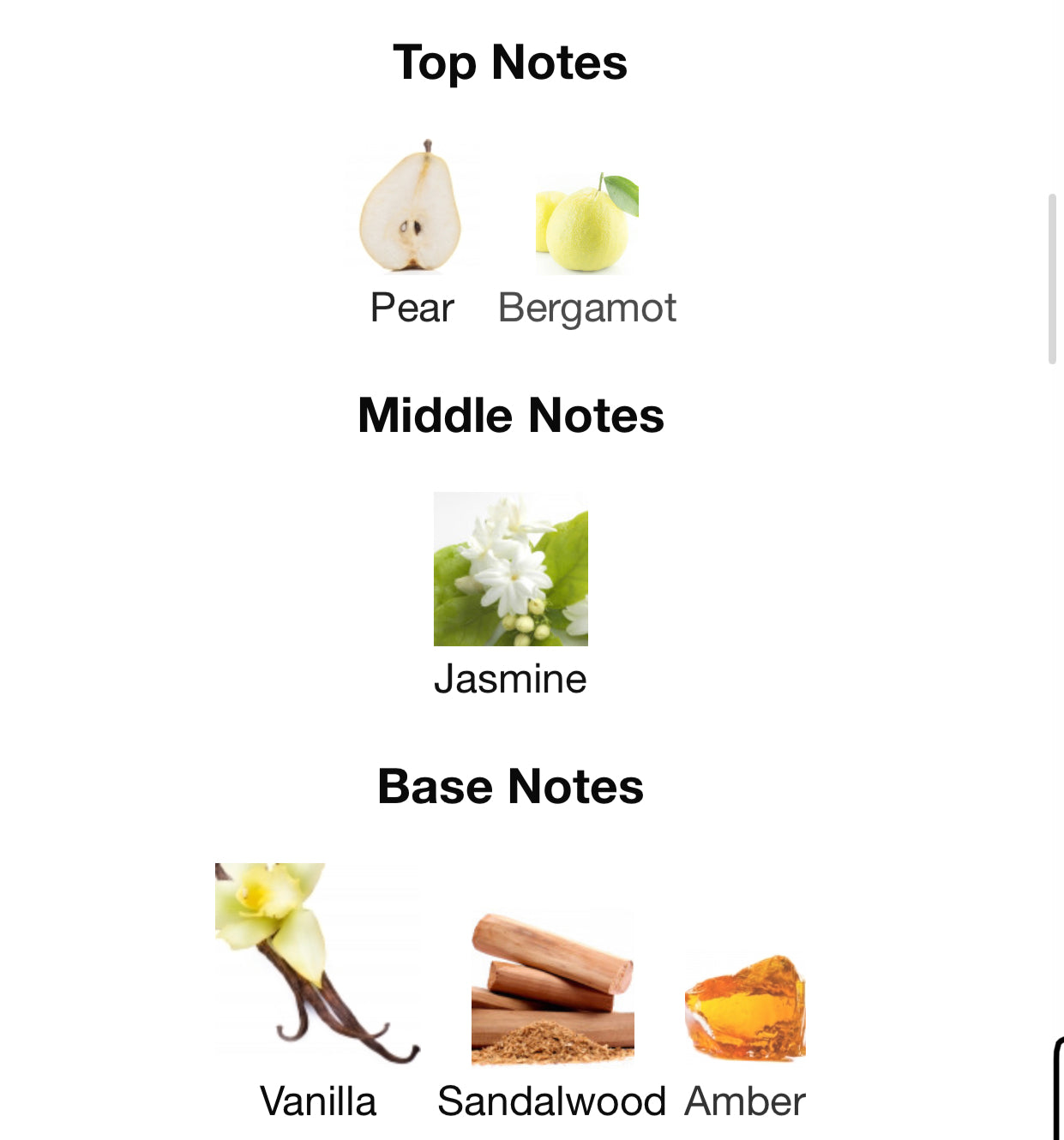The image size is (1064, 1140).
Task: Open the Bergamot note
Action: tap(587, 225)
